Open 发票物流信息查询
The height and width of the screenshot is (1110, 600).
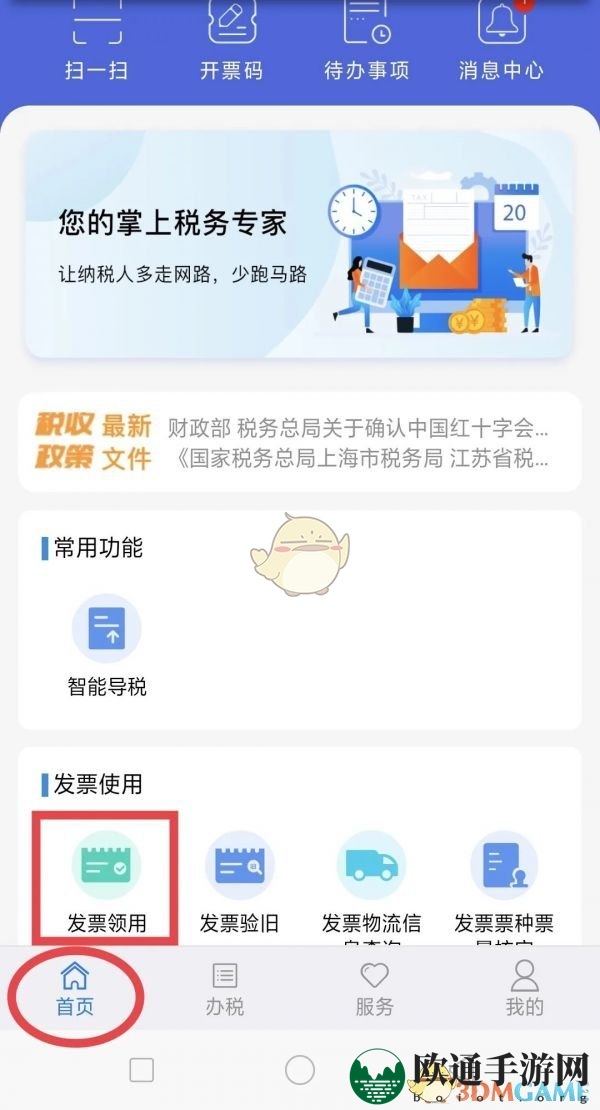pyautogui.click(x=371, y=880)
